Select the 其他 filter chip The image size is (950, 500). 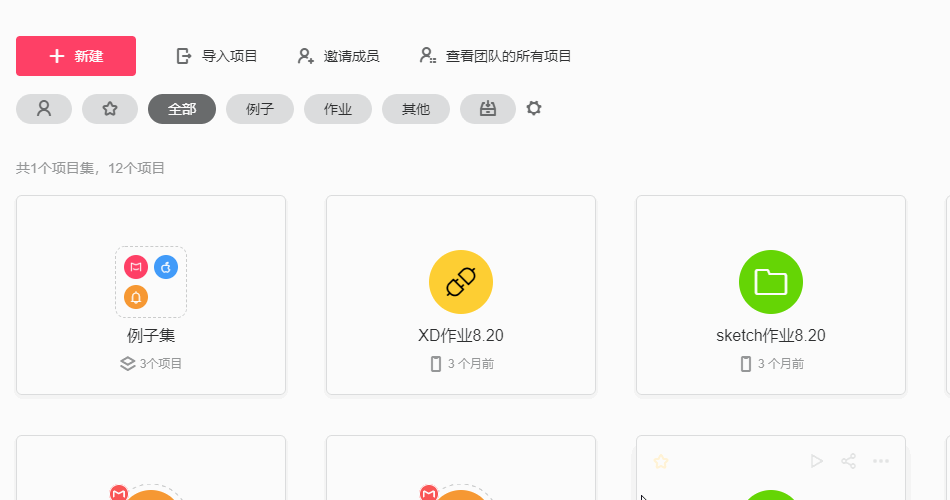(416, 109)
